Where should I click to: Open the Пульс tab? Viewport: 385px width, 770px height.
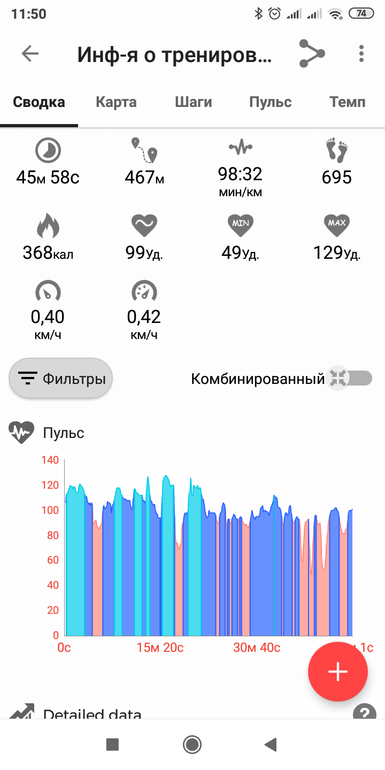coord(270,102)
